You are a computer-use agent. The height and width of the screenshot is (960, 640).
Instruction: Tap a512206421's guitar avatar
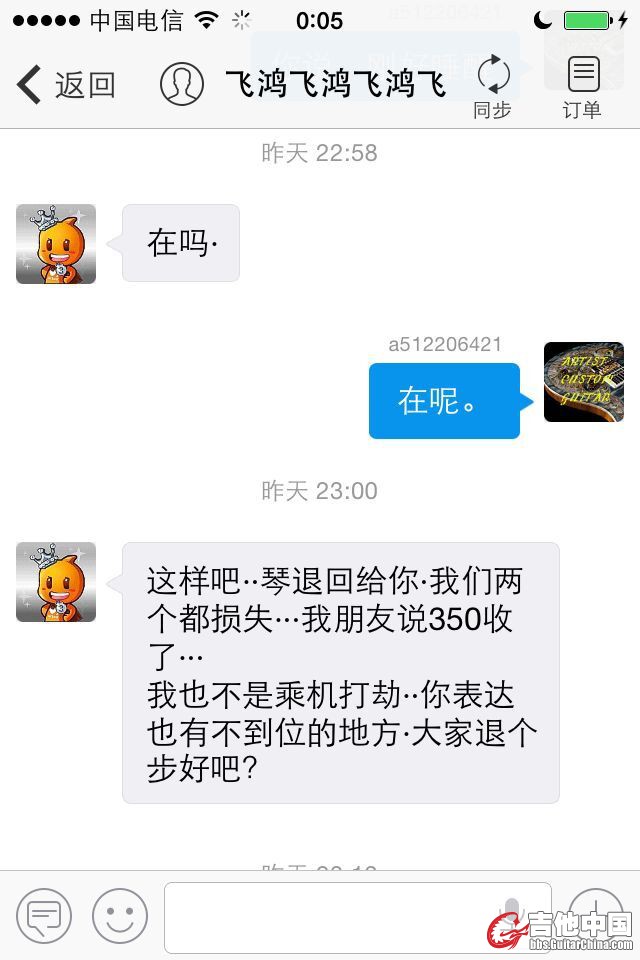pos(584,382)
